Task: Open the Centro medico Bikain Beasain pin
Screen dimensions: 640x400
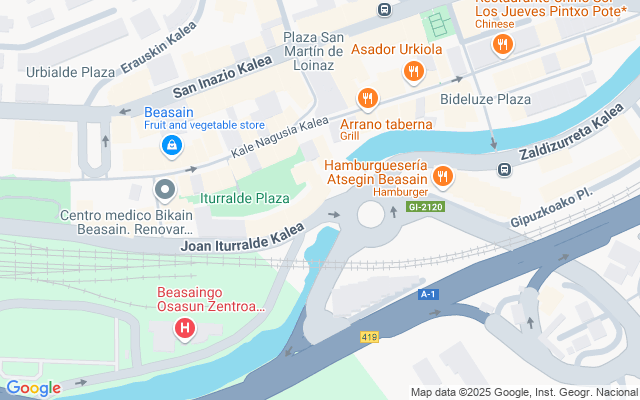Action: pos(165,191)
